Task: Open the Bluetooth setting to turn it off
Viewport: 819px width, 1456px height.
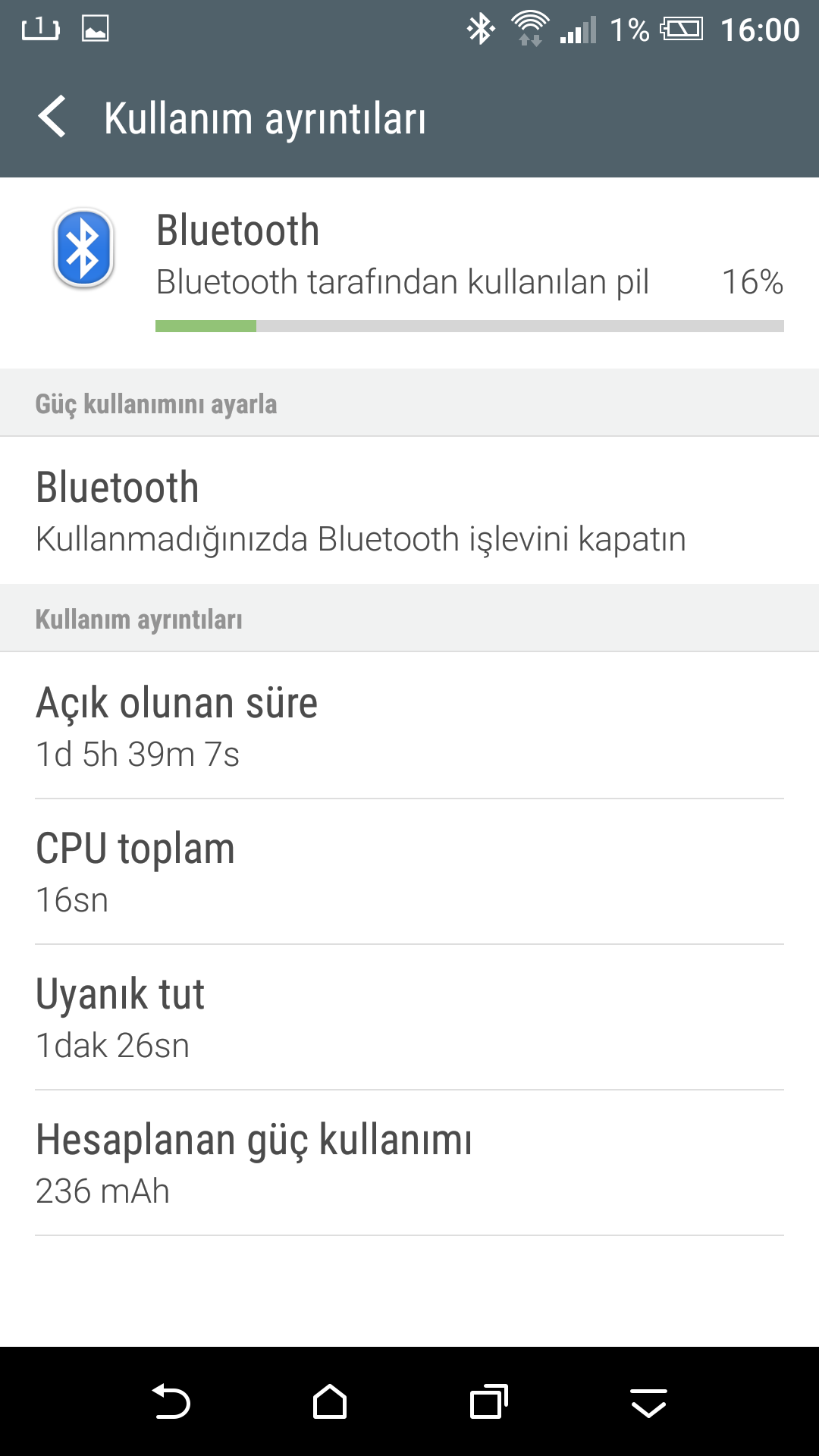Action: (x=409, y=510)
